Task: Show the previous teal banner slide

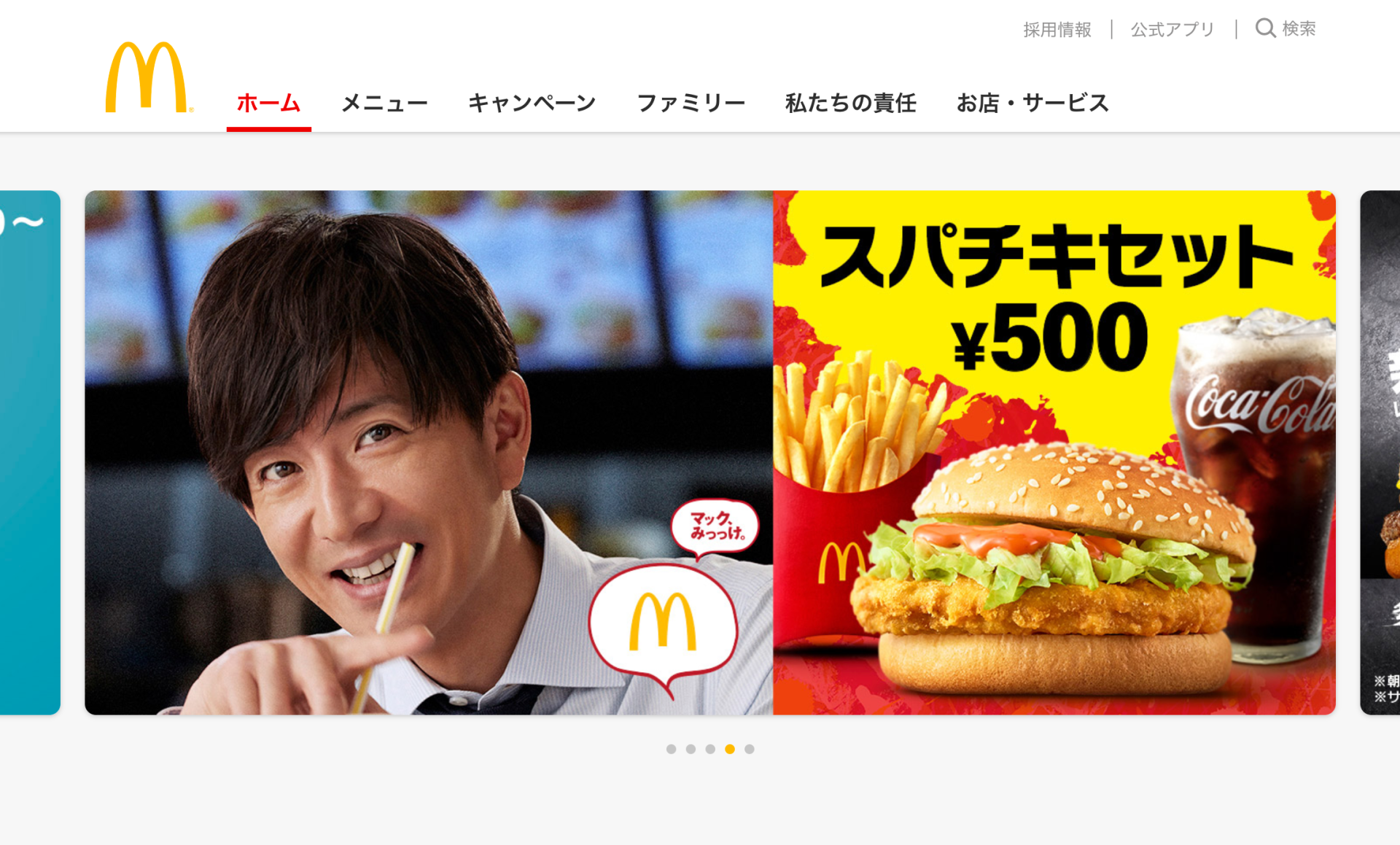Action: pyautogui.click(x=29, y=452)
